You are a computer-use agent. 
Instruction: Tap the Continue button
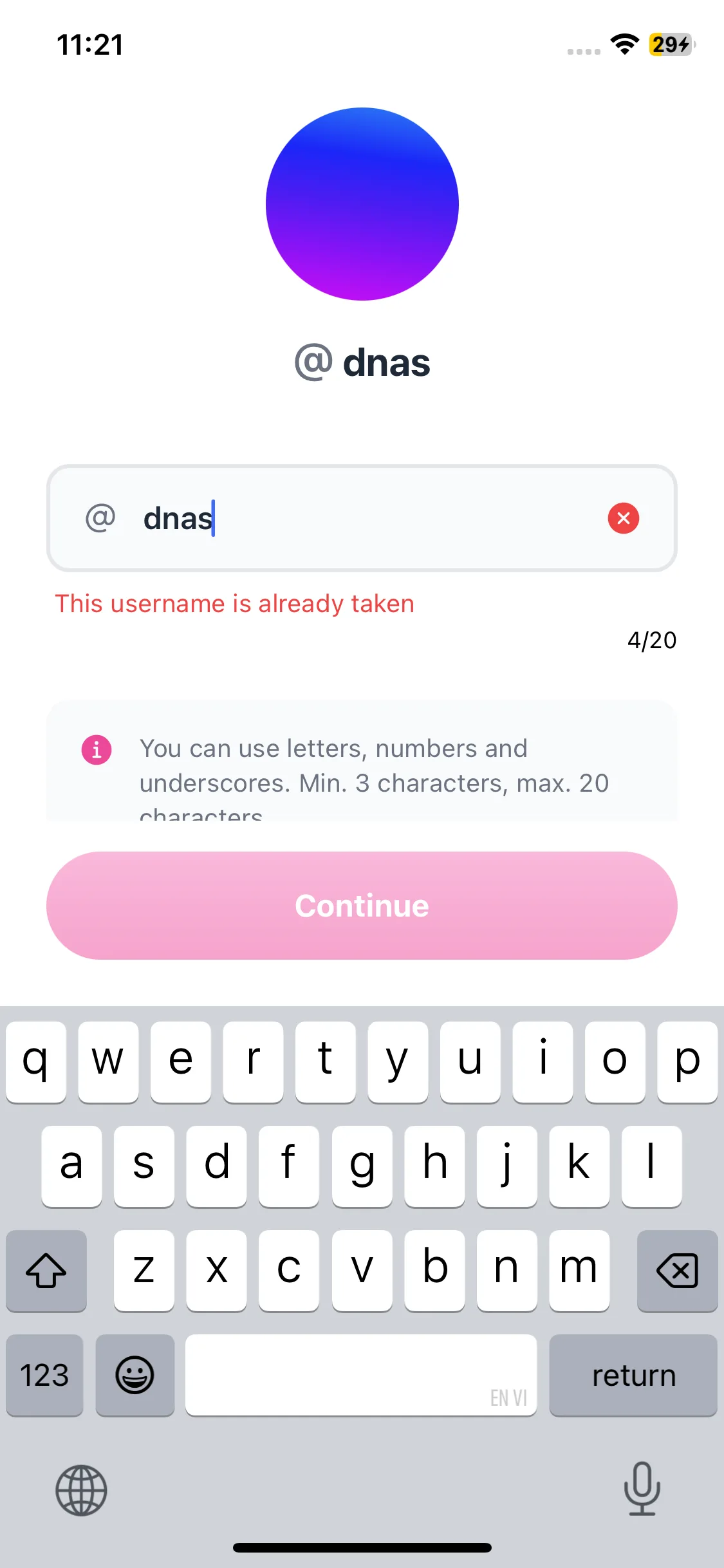362,906
